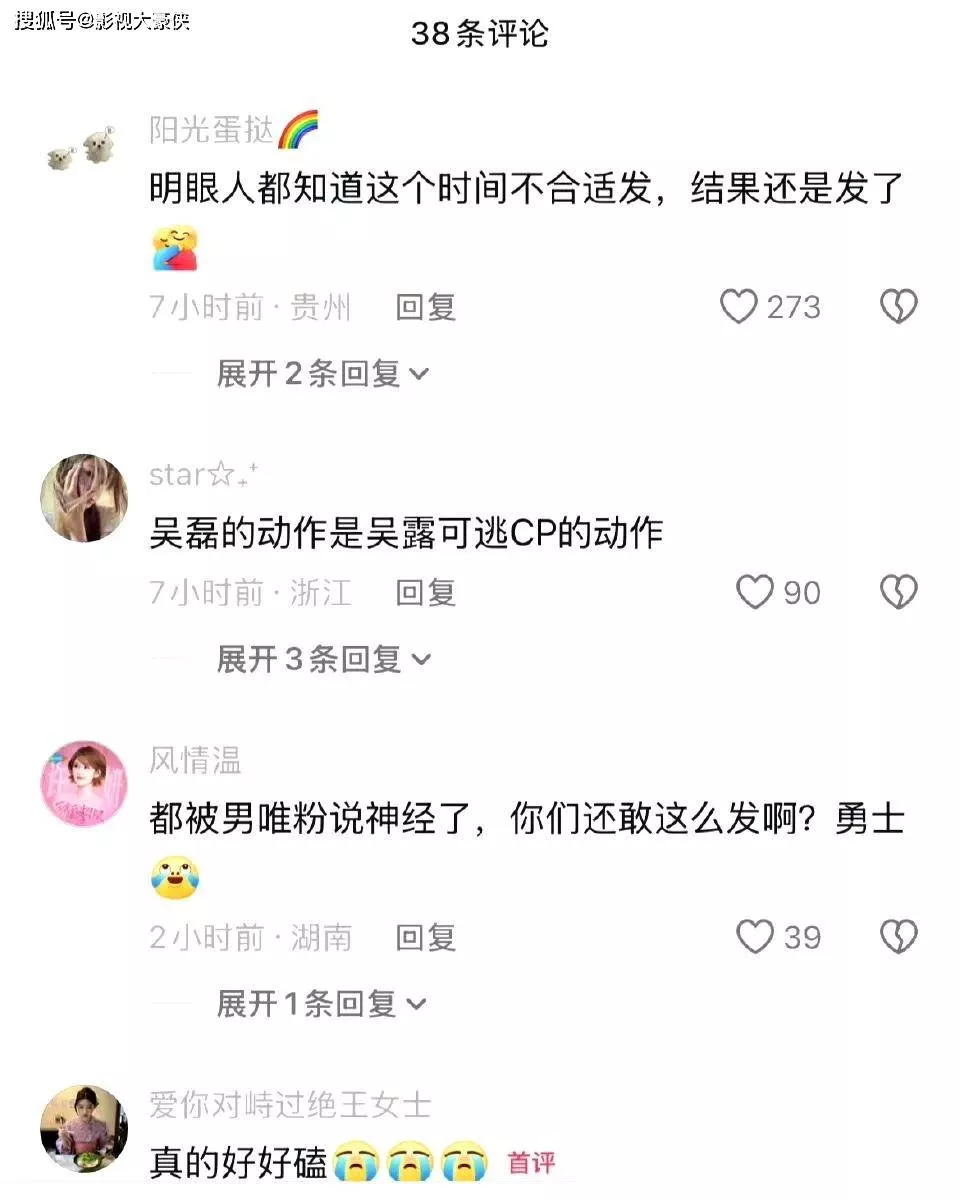Expand 3 replies under star☆'s comment

pos(322,659)
